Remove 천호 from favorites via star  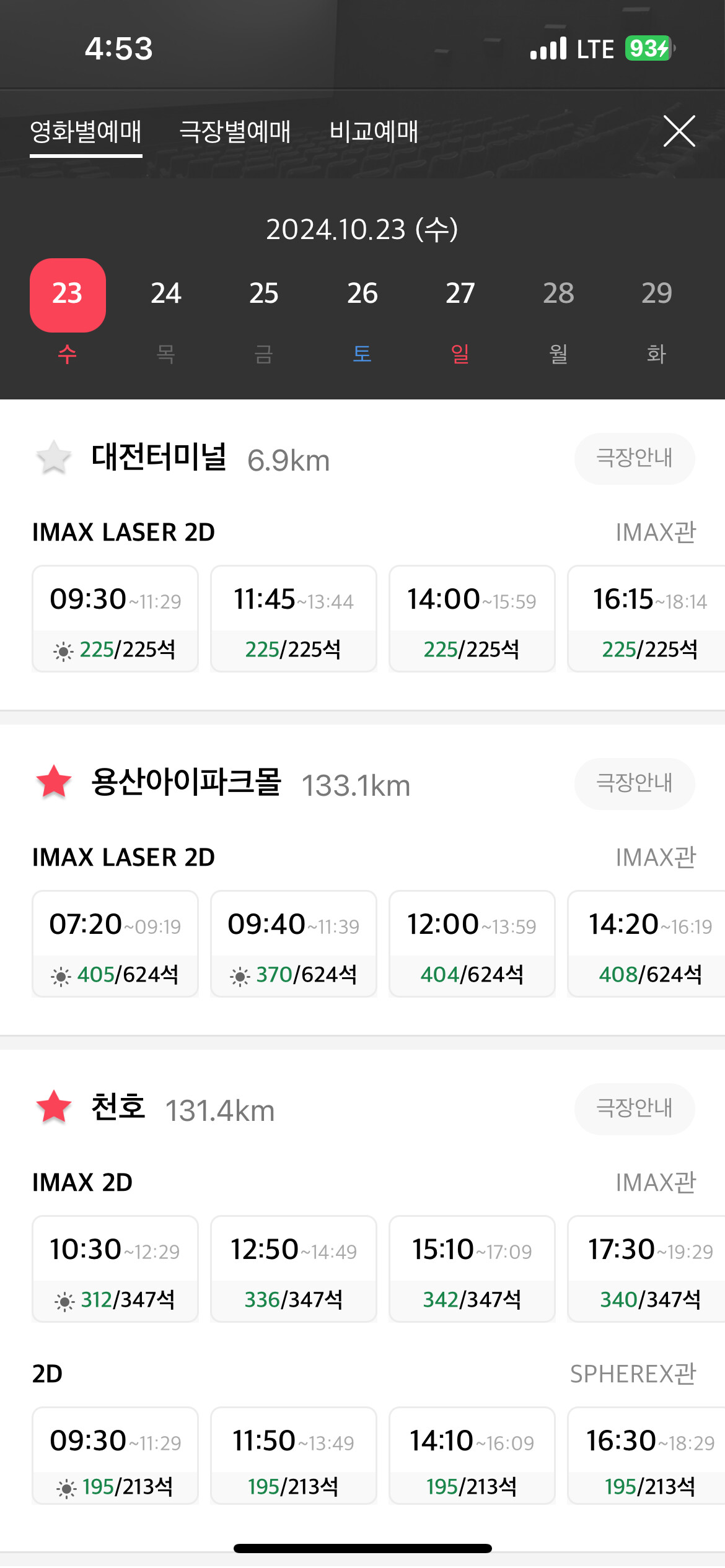[54, 1108]
